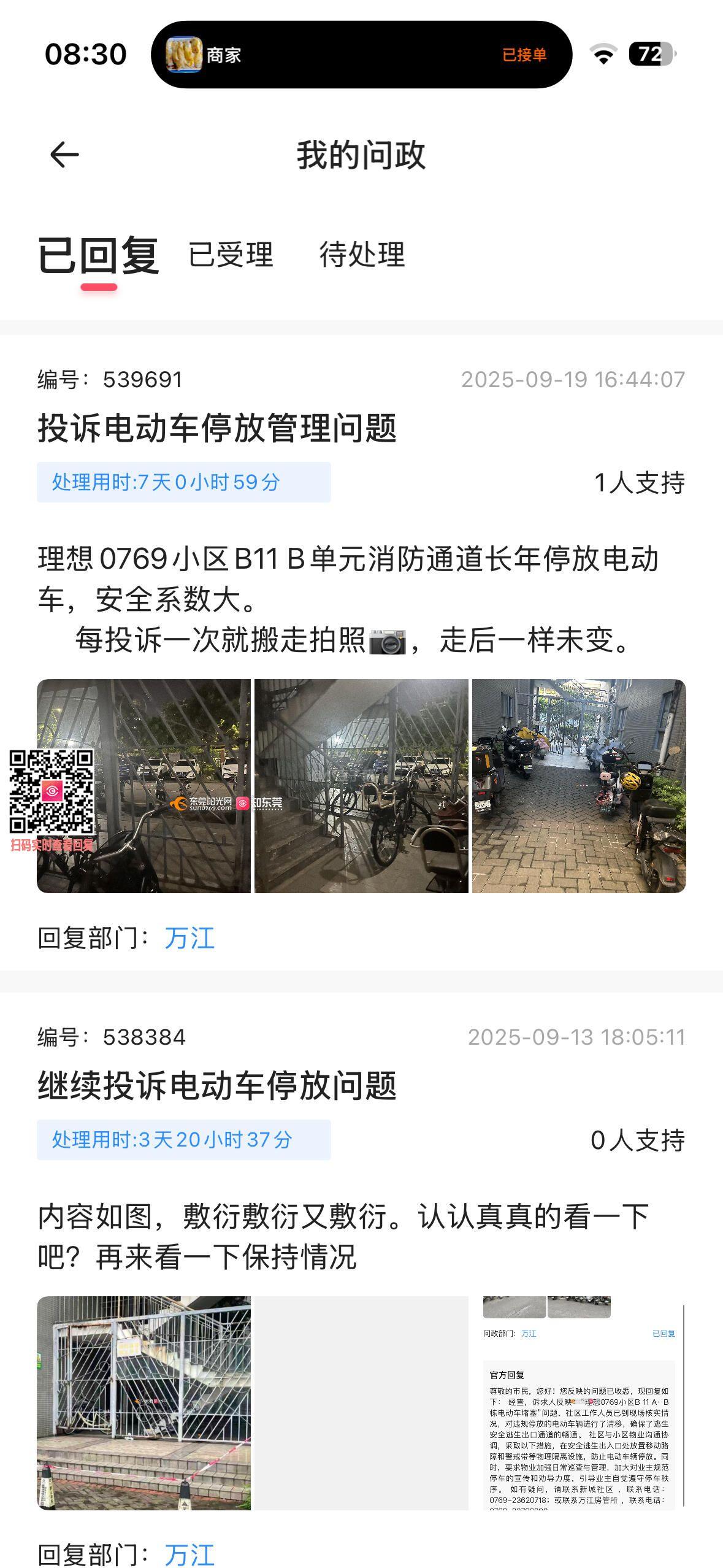View first photo in complaint 539691
The image size is (723, 1568).
(143, 786)
